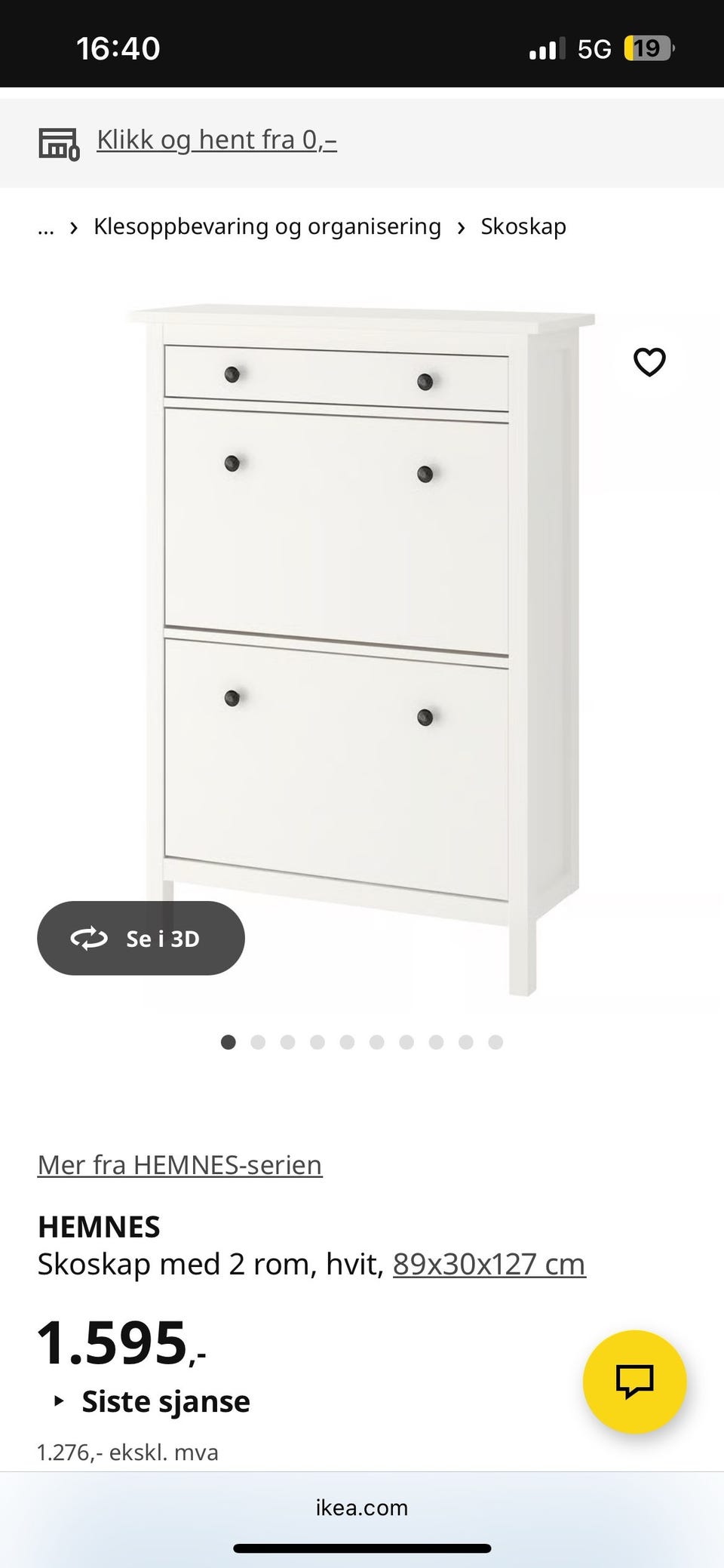
Task: Tap the ikea.com address bar
Action: [x=362, y=1508]
